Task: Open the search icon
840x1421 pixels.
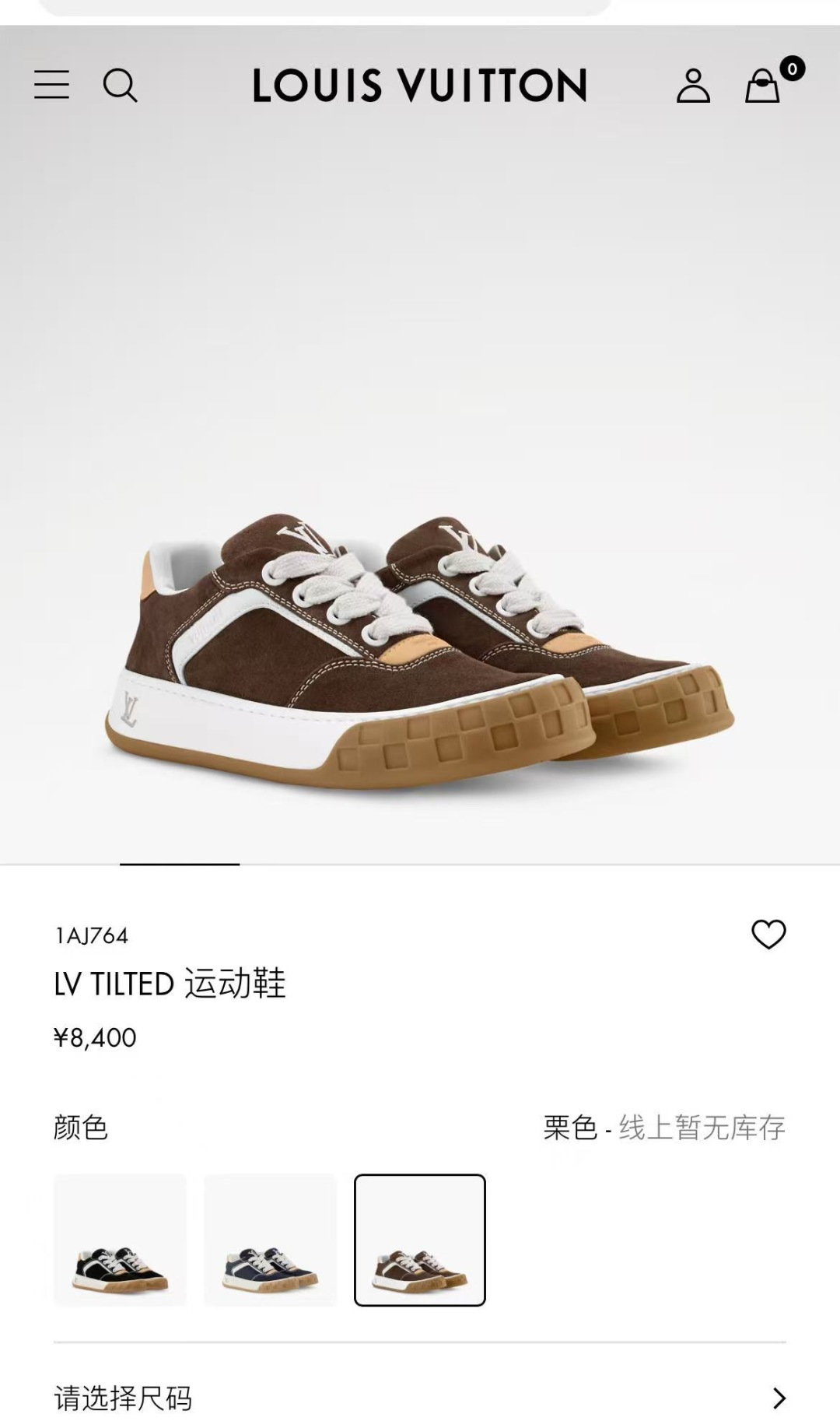Action: (x=120, y=85)
